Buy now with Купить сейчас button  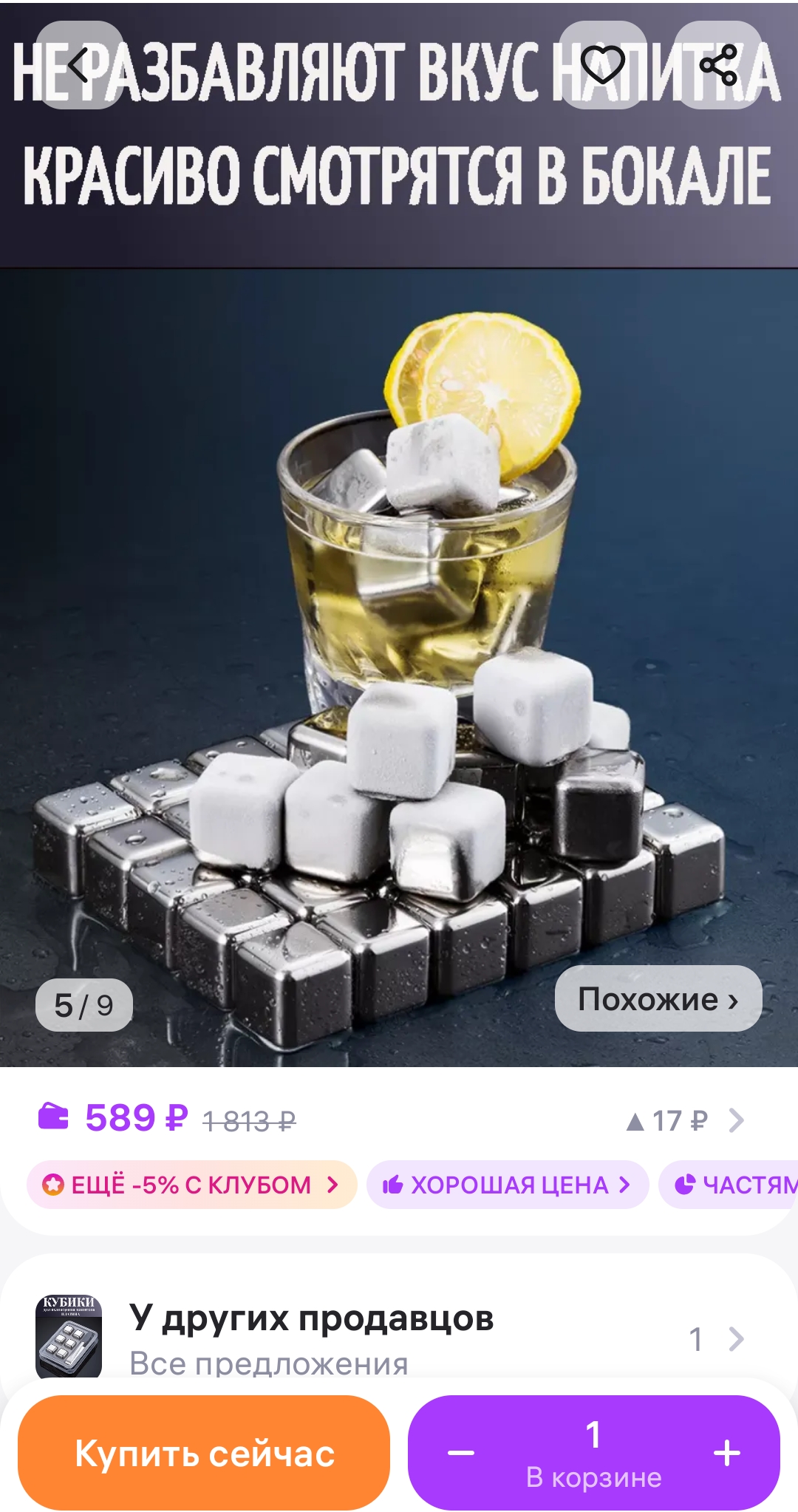[x=204, y=1453]
